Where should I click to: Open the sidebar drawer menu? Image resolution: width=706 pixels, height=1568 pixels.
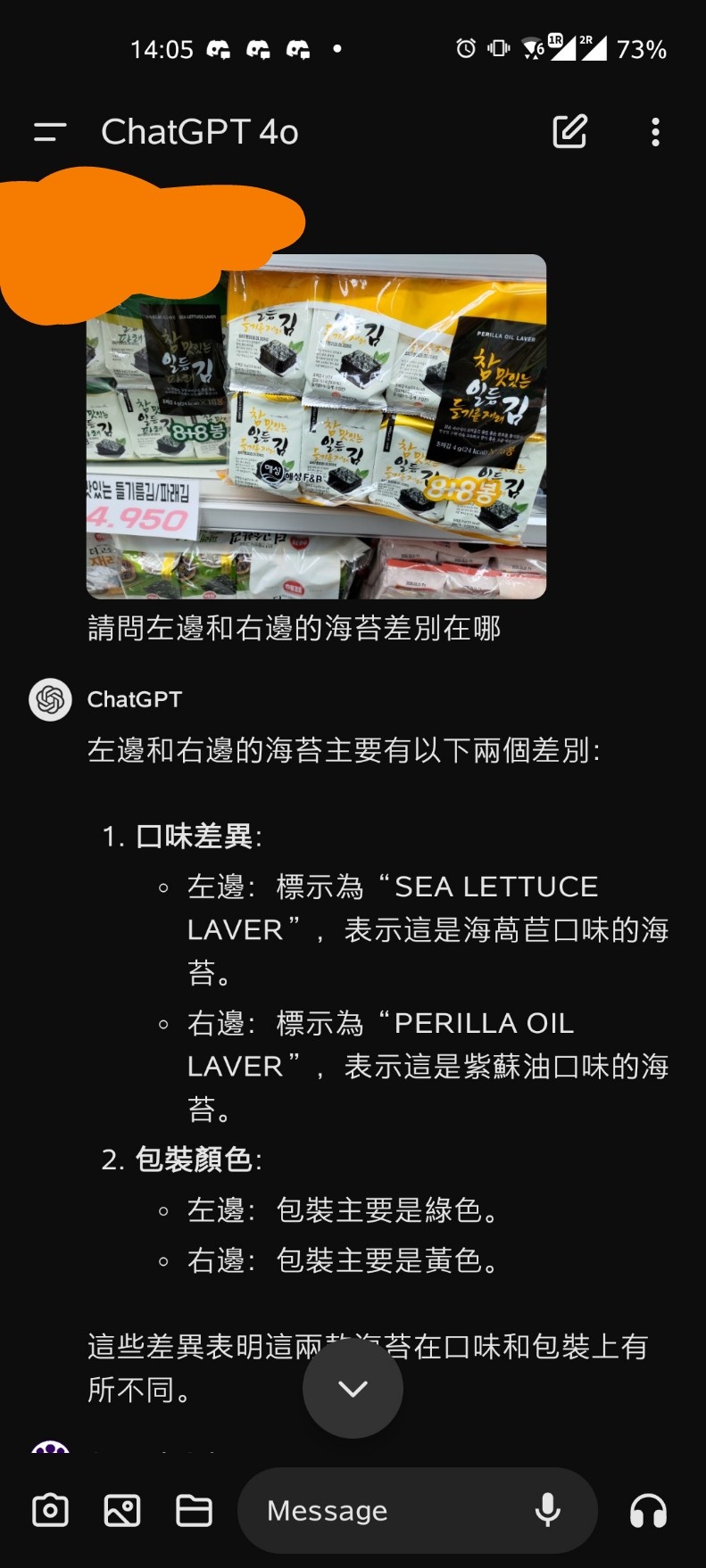pos(50,132)
